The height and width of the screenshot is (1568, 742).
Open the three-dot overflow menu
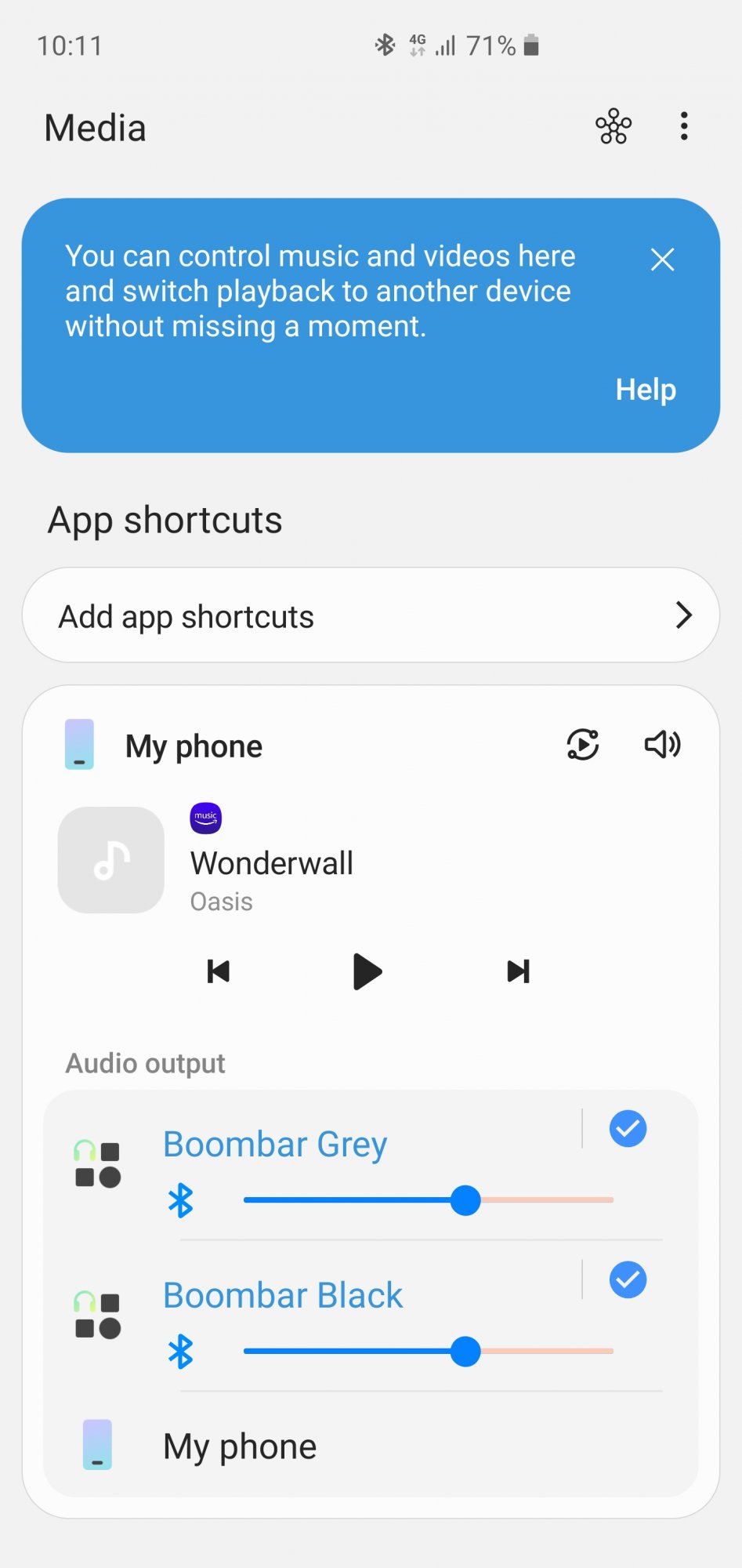(x=684, y=126)
